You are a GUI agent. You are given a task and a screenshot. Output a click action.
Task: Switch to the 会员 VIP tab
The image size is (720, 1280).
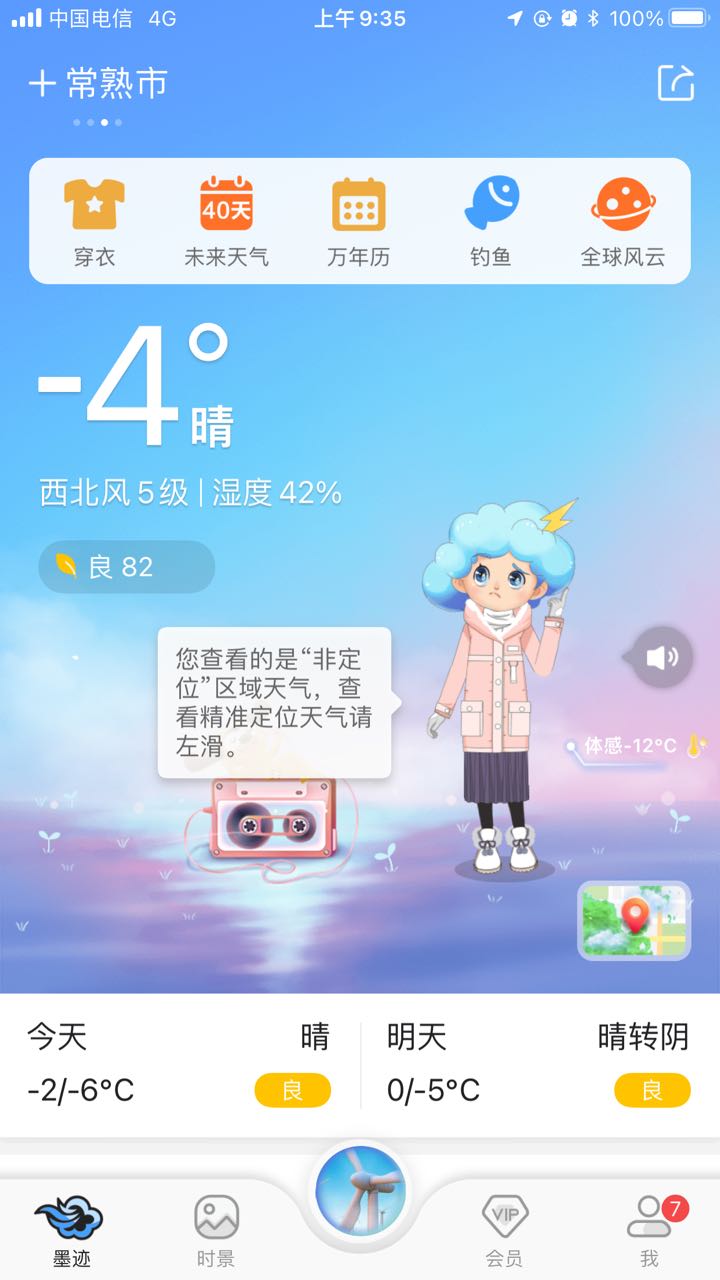coord(504,1231)
